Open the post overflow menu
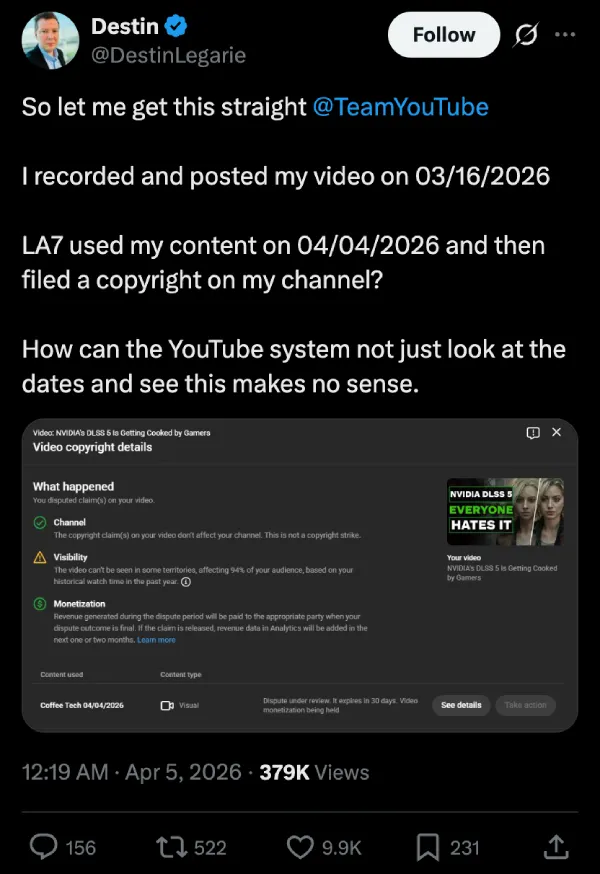The width and height of the screenshot is (600, 874). pos(565,35)
